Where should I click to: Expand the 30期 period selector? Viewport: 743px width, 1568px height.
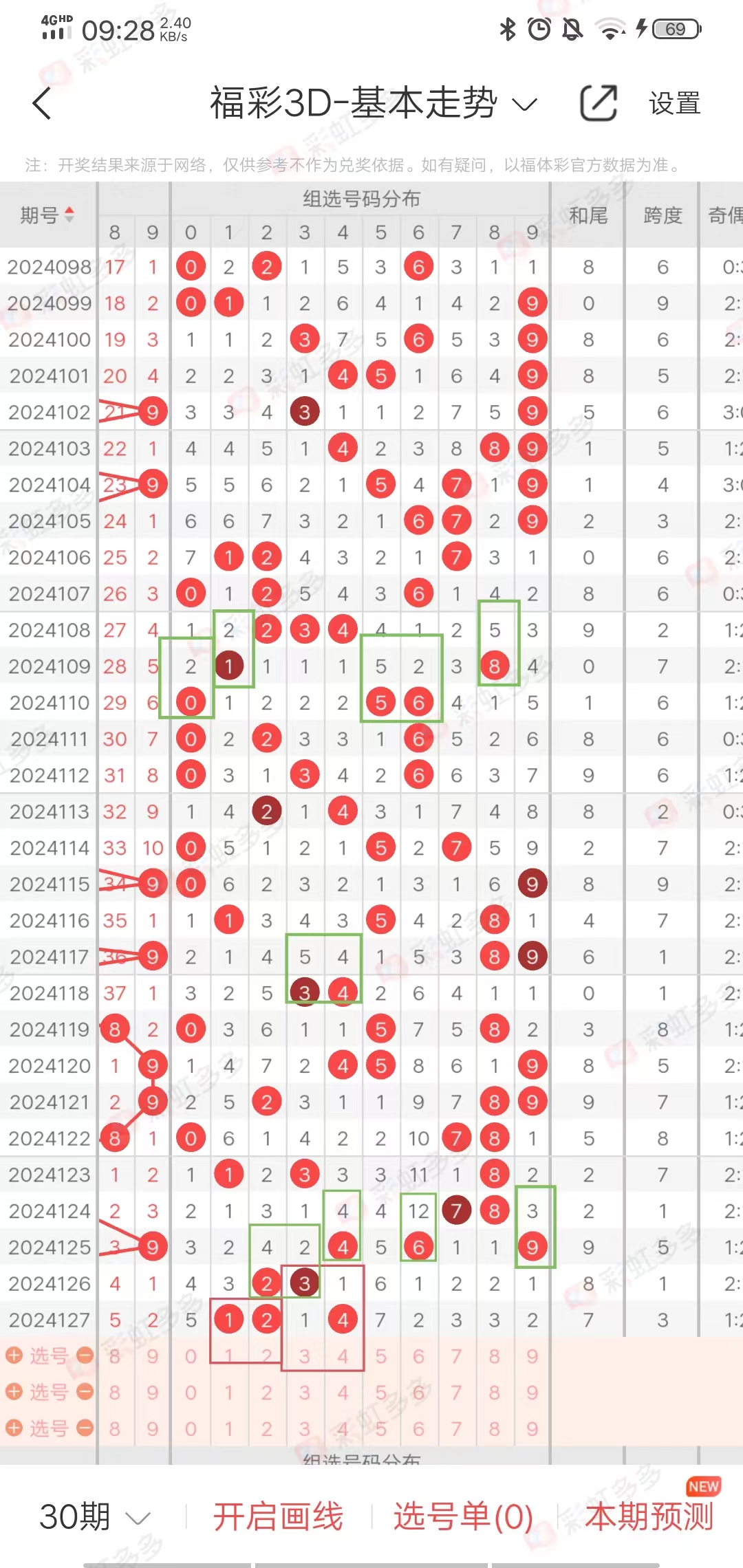click(94, 1516)
